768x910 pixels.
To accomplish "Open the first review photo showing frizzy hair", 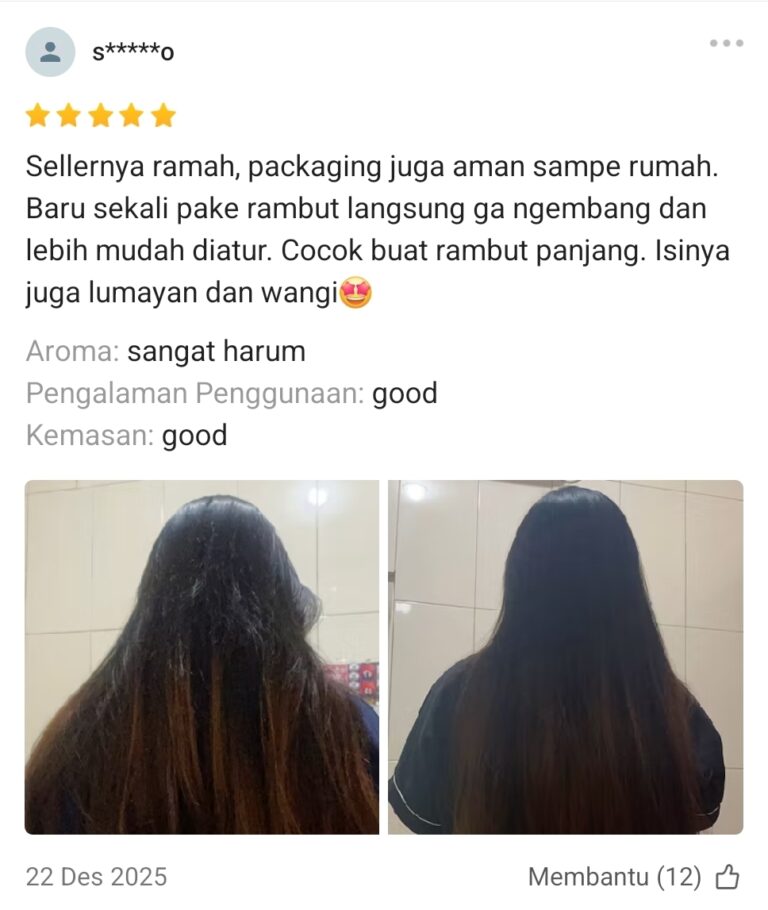I will tap(202, 657).
